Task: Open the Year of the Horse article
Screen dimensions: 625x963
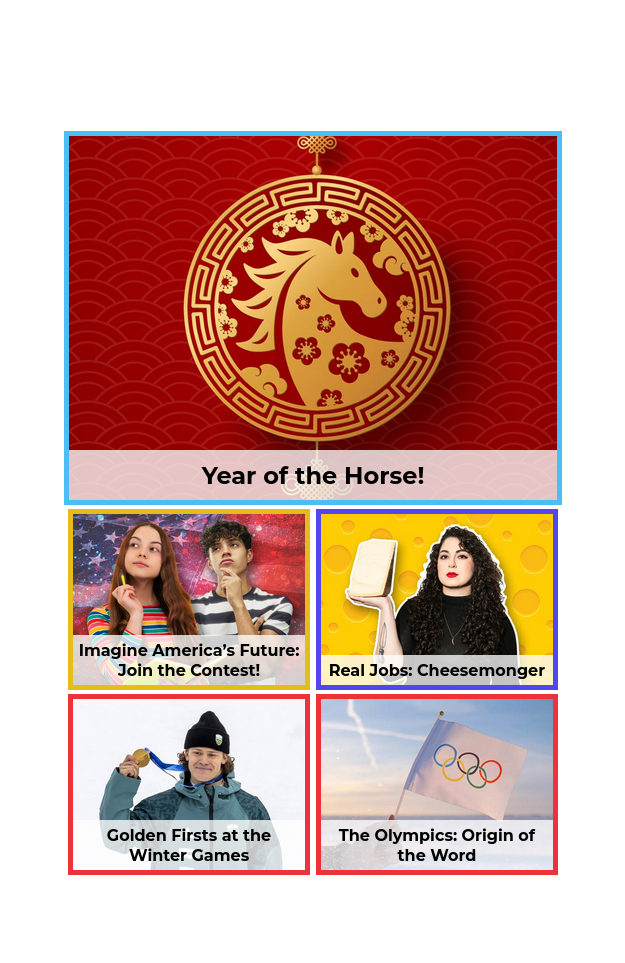Action: click(x=312, y=318)
